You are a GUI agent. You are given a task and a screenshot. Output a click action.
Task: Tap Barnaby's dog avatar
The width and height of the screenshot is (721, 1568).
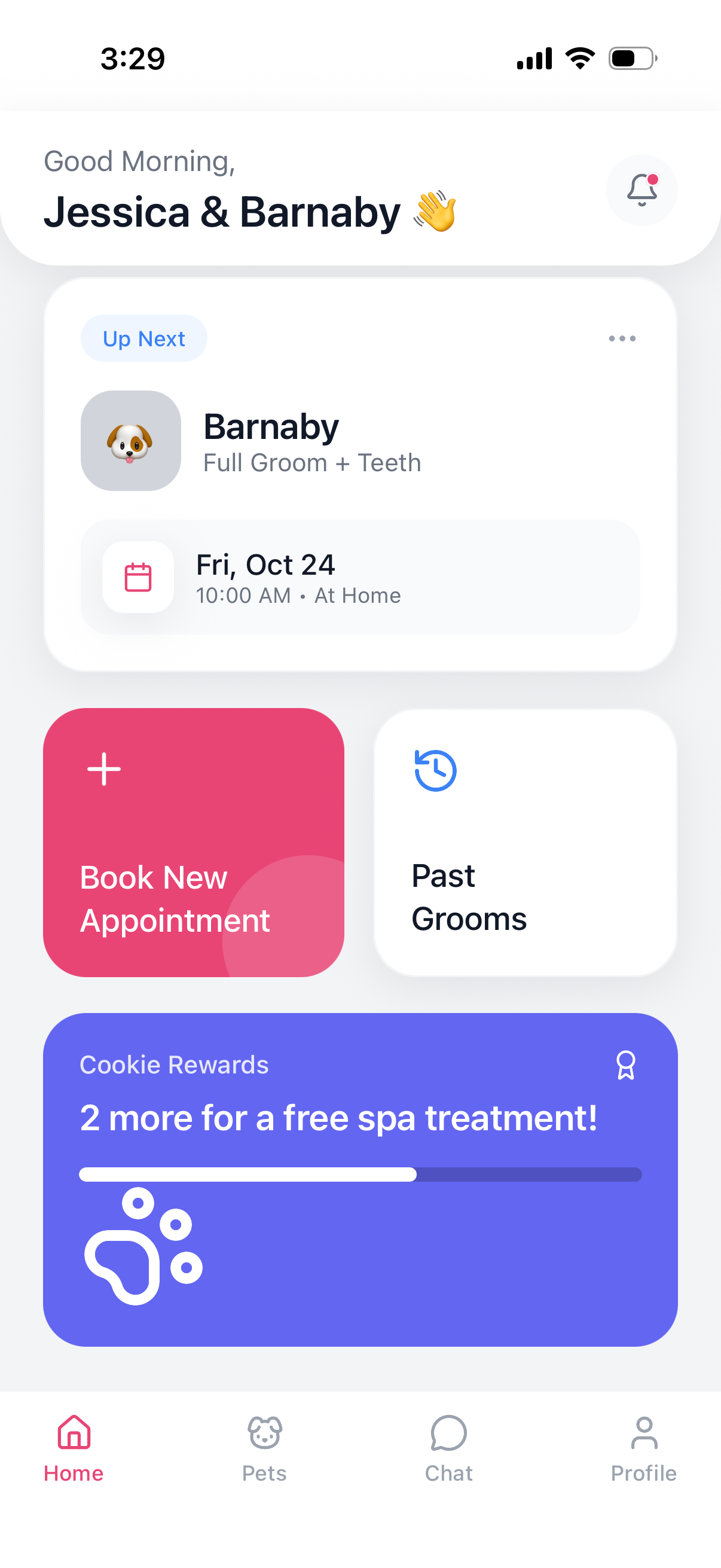(131, 441)
